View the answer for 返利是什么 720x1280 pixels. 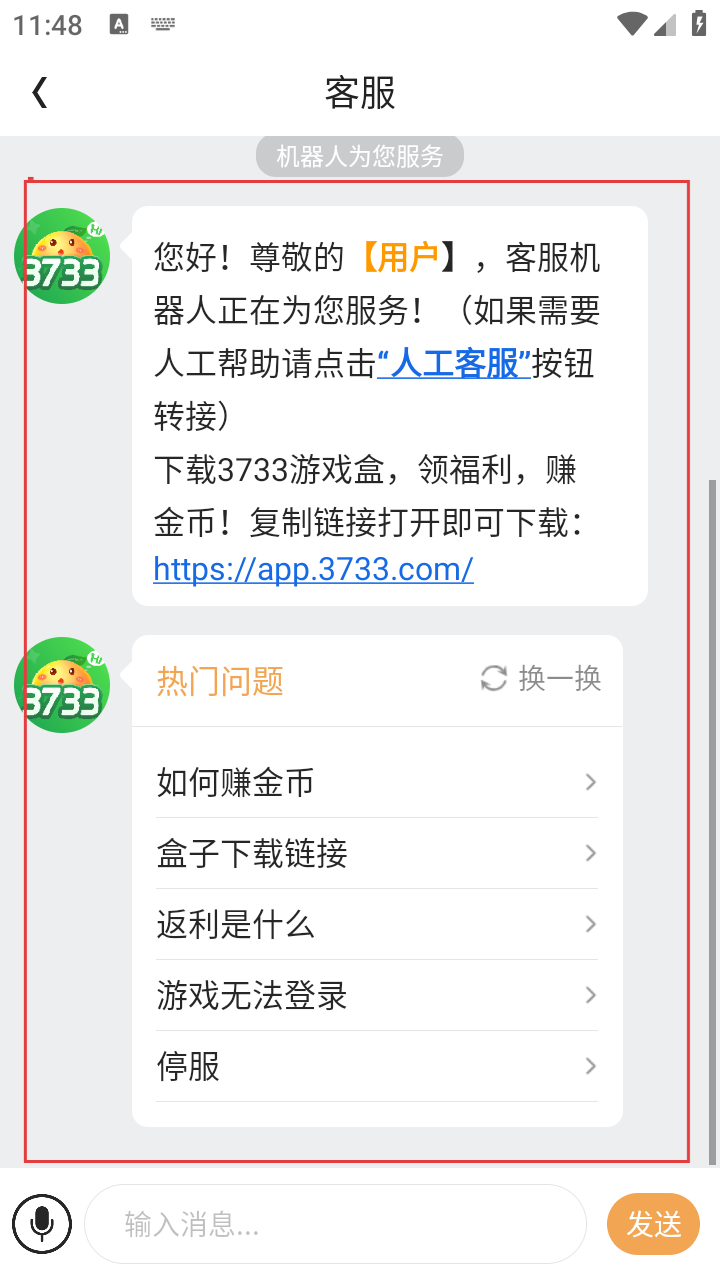click(x=376, y=924)
